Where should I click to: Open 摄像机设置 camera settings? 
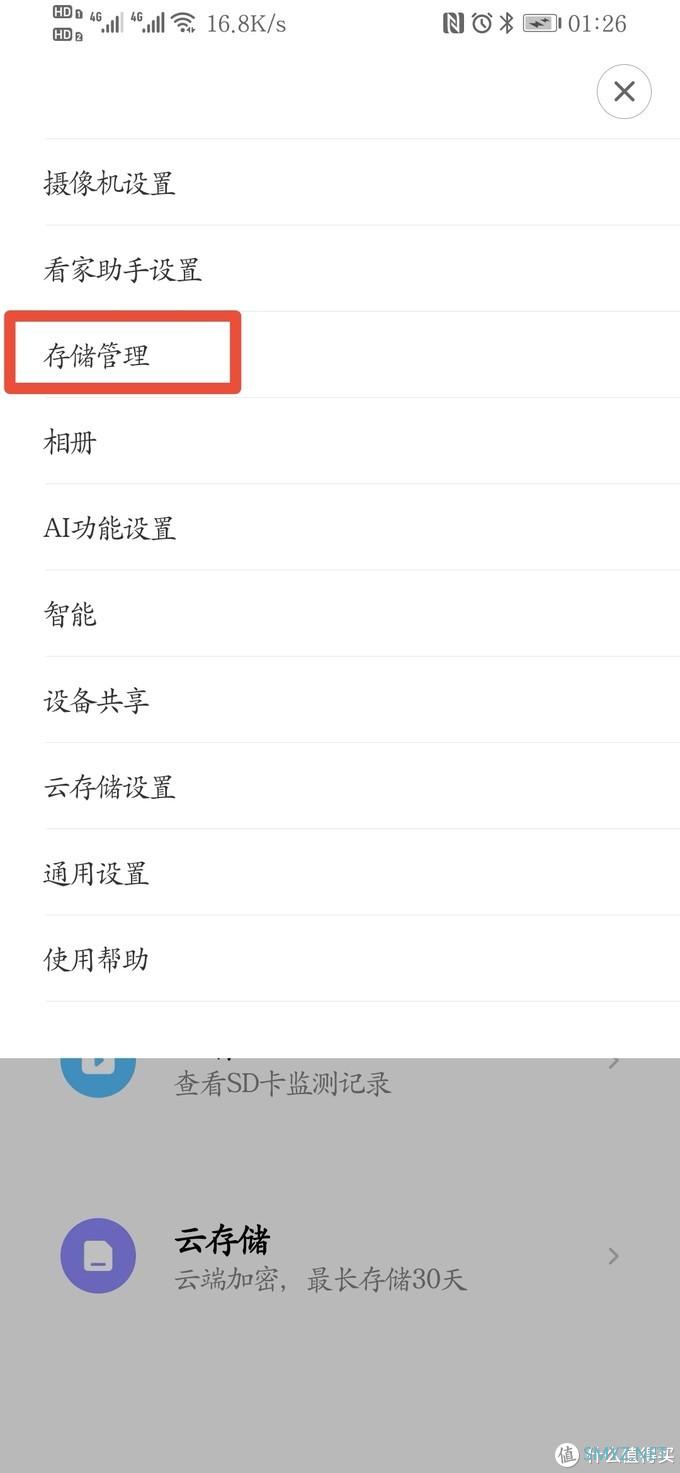(x=110, y=183)
